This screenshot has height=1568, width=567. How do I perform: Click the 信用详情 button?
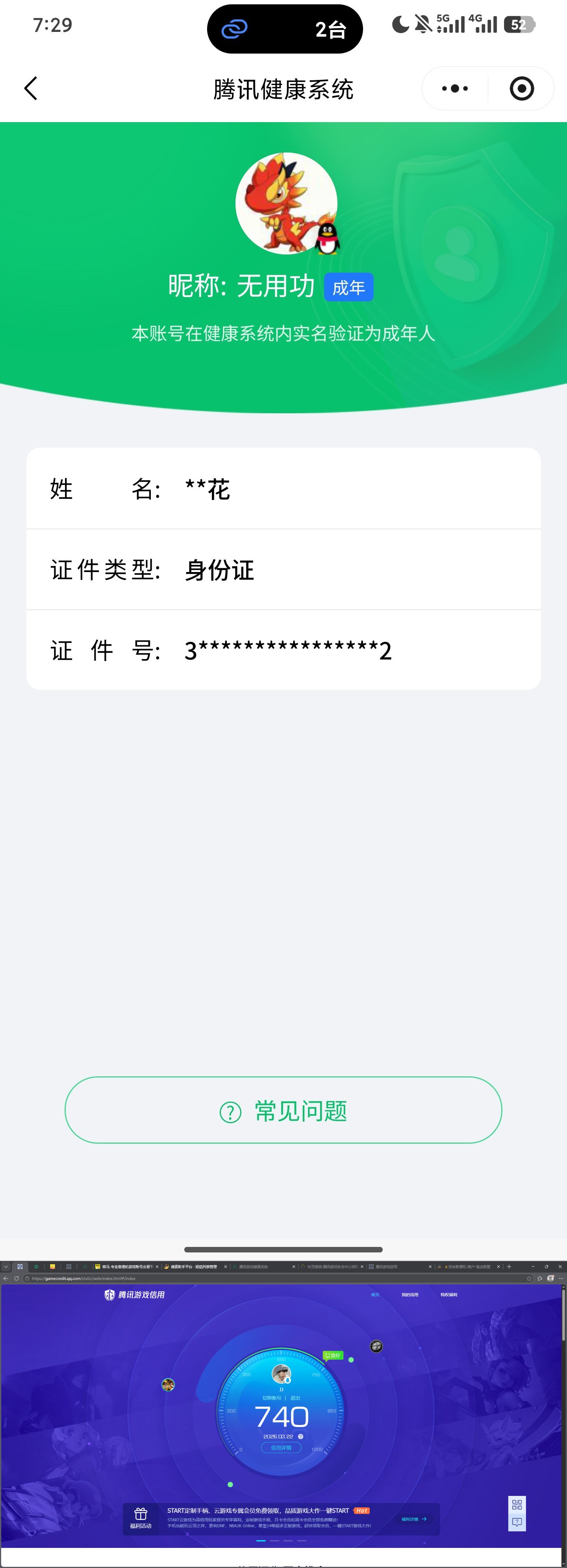tap(281, 1449)
